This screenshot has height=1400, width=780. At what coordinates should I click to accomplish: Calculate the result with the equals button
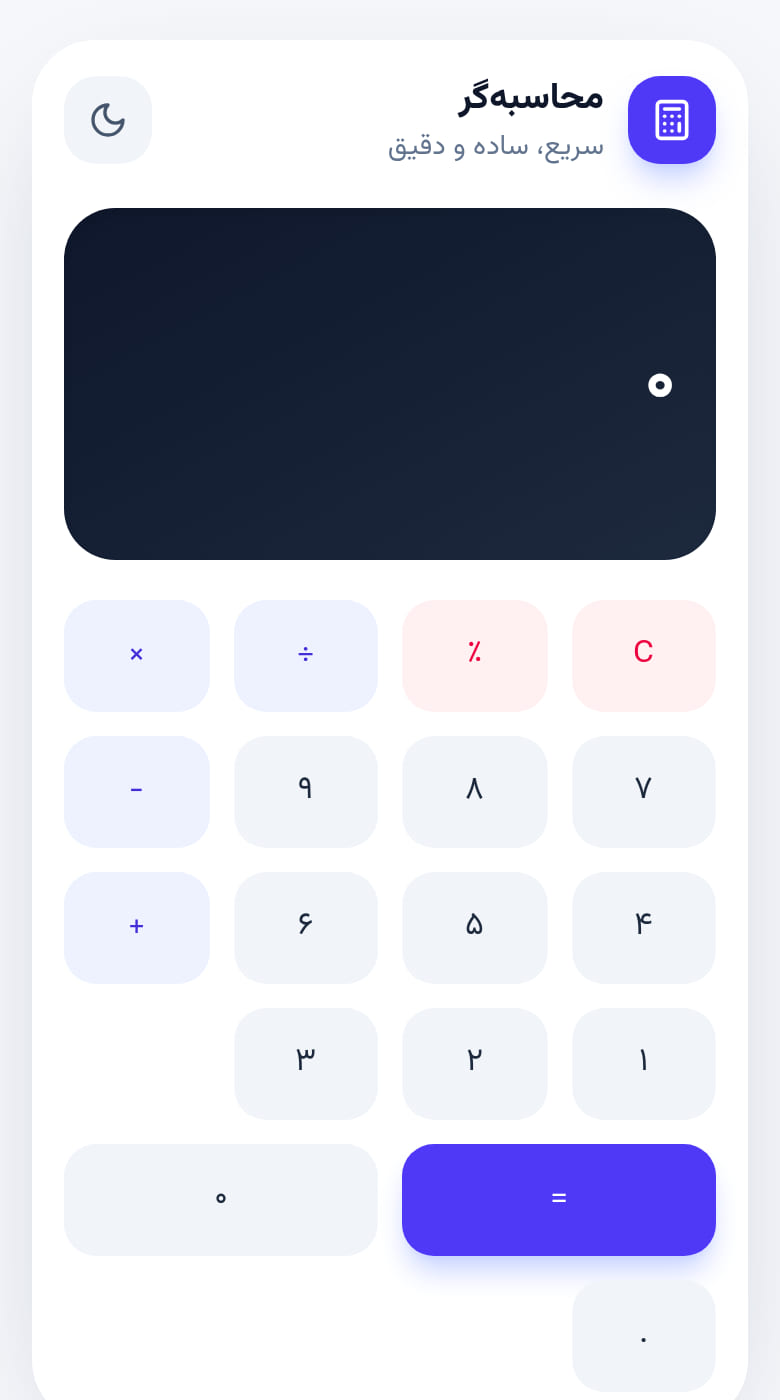tap(559, 1200)
